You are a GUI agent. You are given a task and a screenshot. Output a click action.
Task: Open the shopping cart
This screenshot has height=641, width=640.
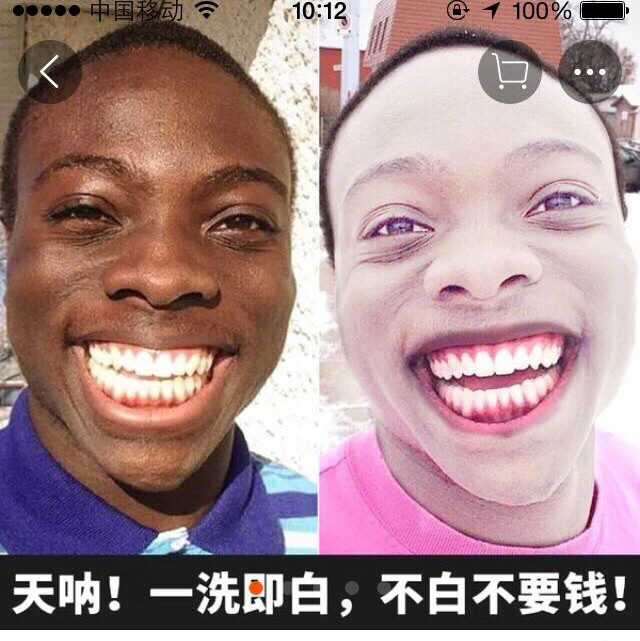tap(510, 72)
